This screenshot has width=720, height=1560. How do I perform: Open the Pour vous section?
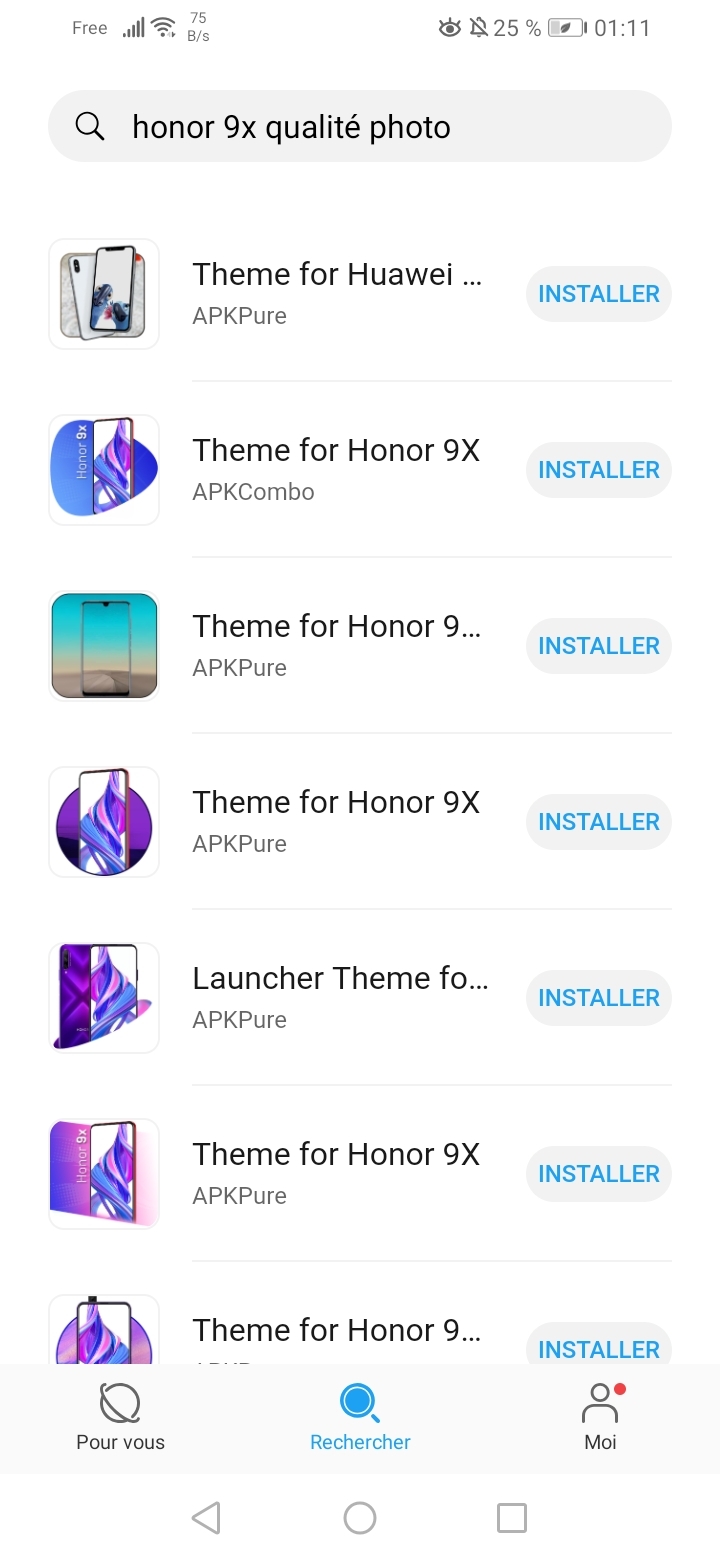pyautogui.click(x=119, y=1419)
